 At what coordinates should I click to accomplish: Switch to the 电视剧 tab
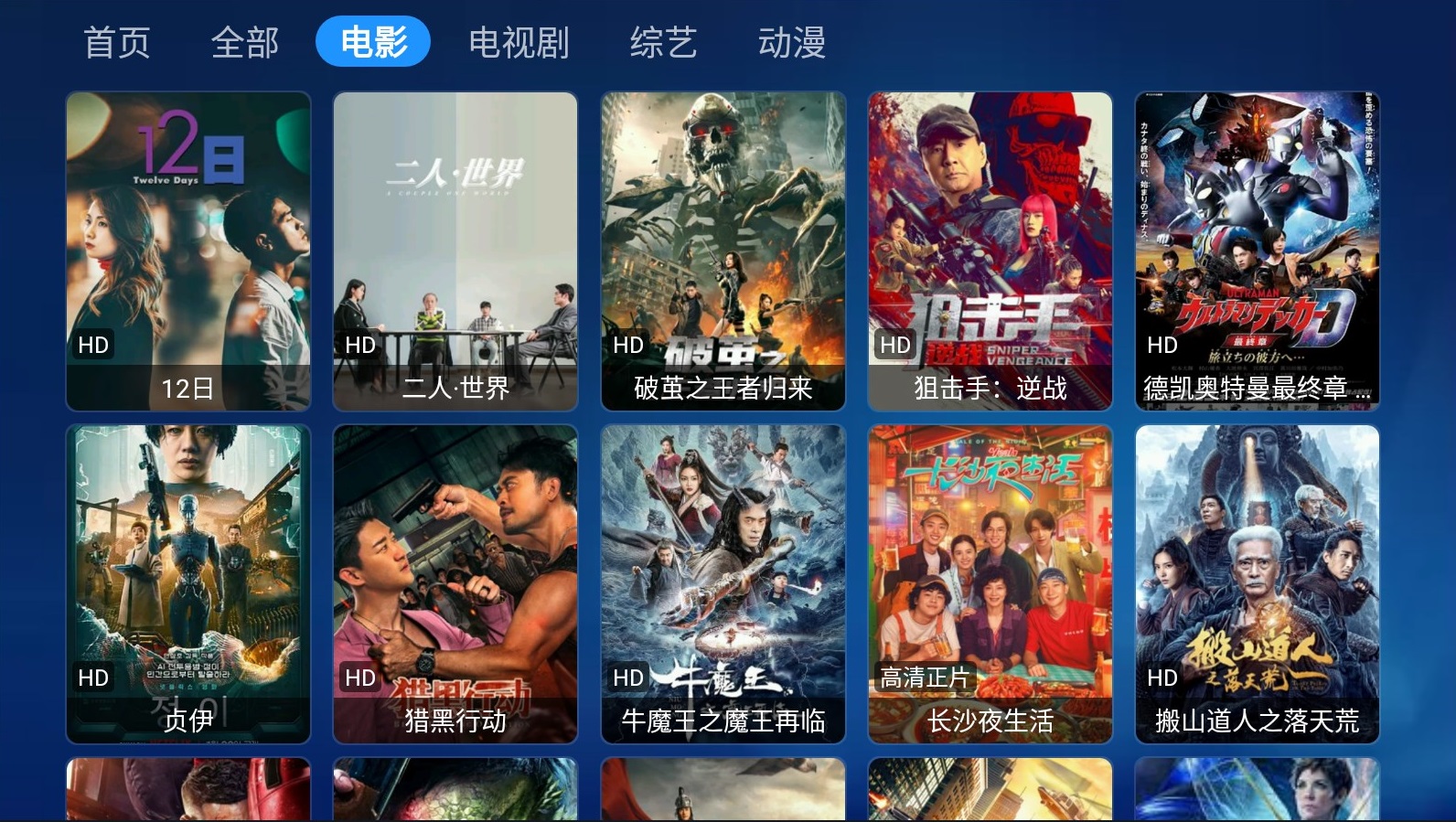[x=519, y=42]
